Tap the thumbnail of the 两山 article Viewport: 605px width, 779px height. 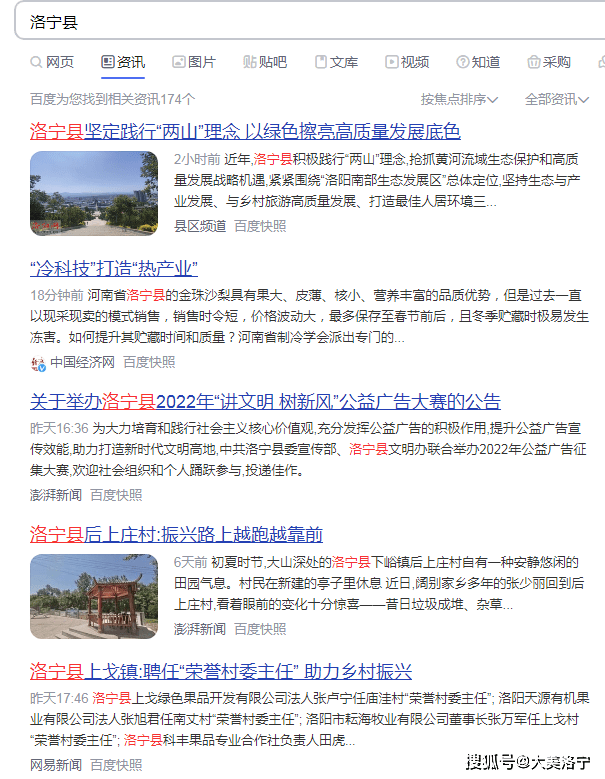(x=94, y=194)
